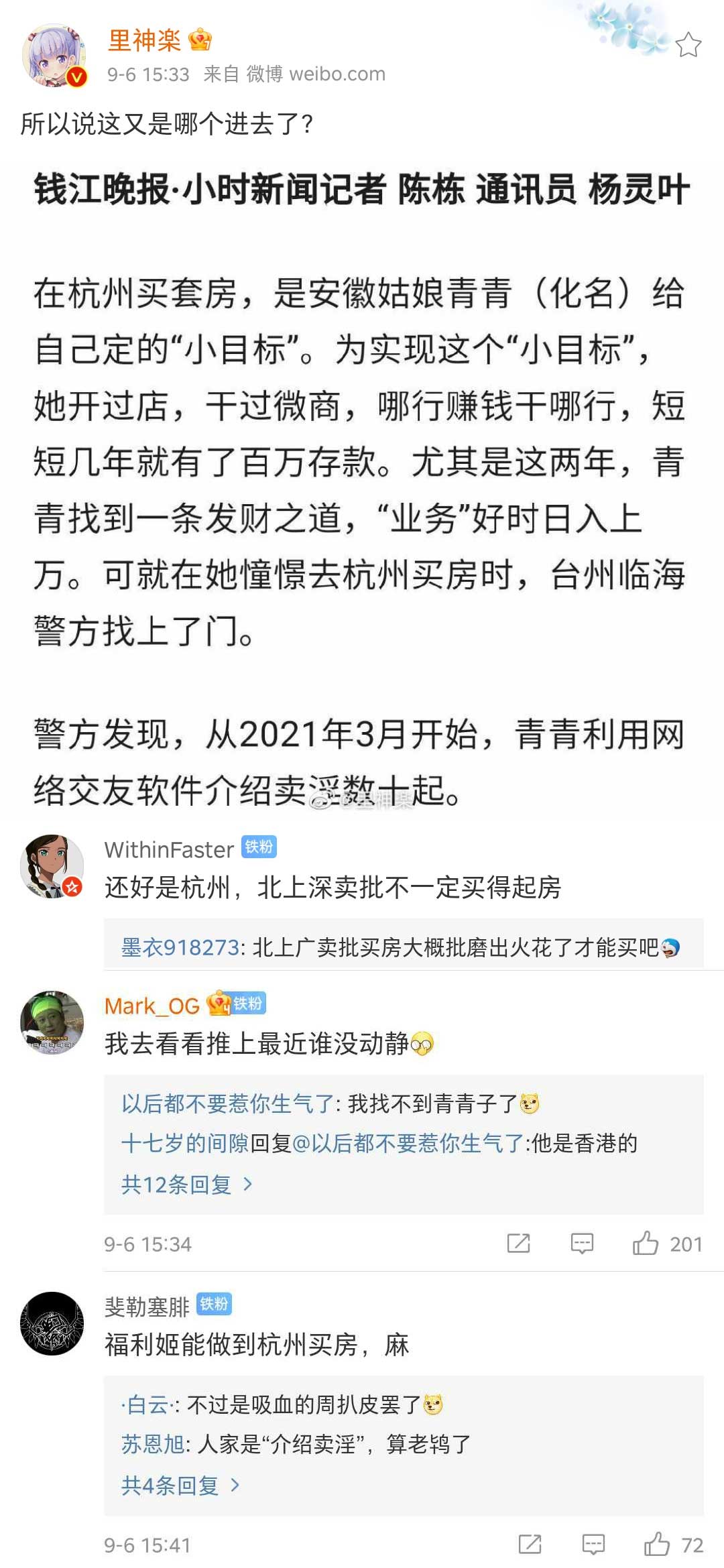Open the profile of 以后都不要惹你生气了
Image resolution: width=724 pixels, height=1568 pixels.
point(228,1103)
